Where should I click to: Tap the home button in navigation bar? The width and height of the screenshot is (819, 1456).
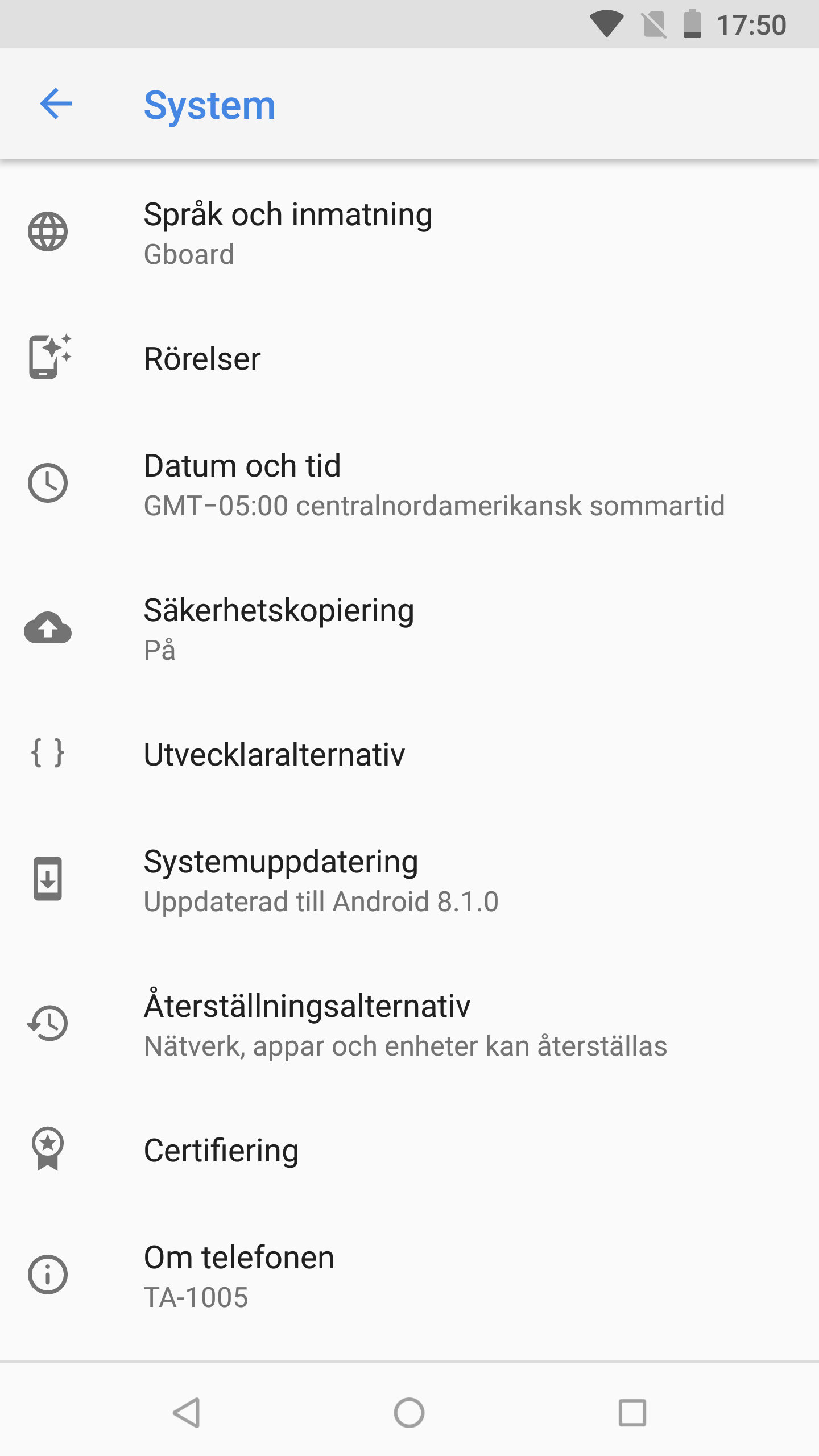click(x=409, y=1413)
